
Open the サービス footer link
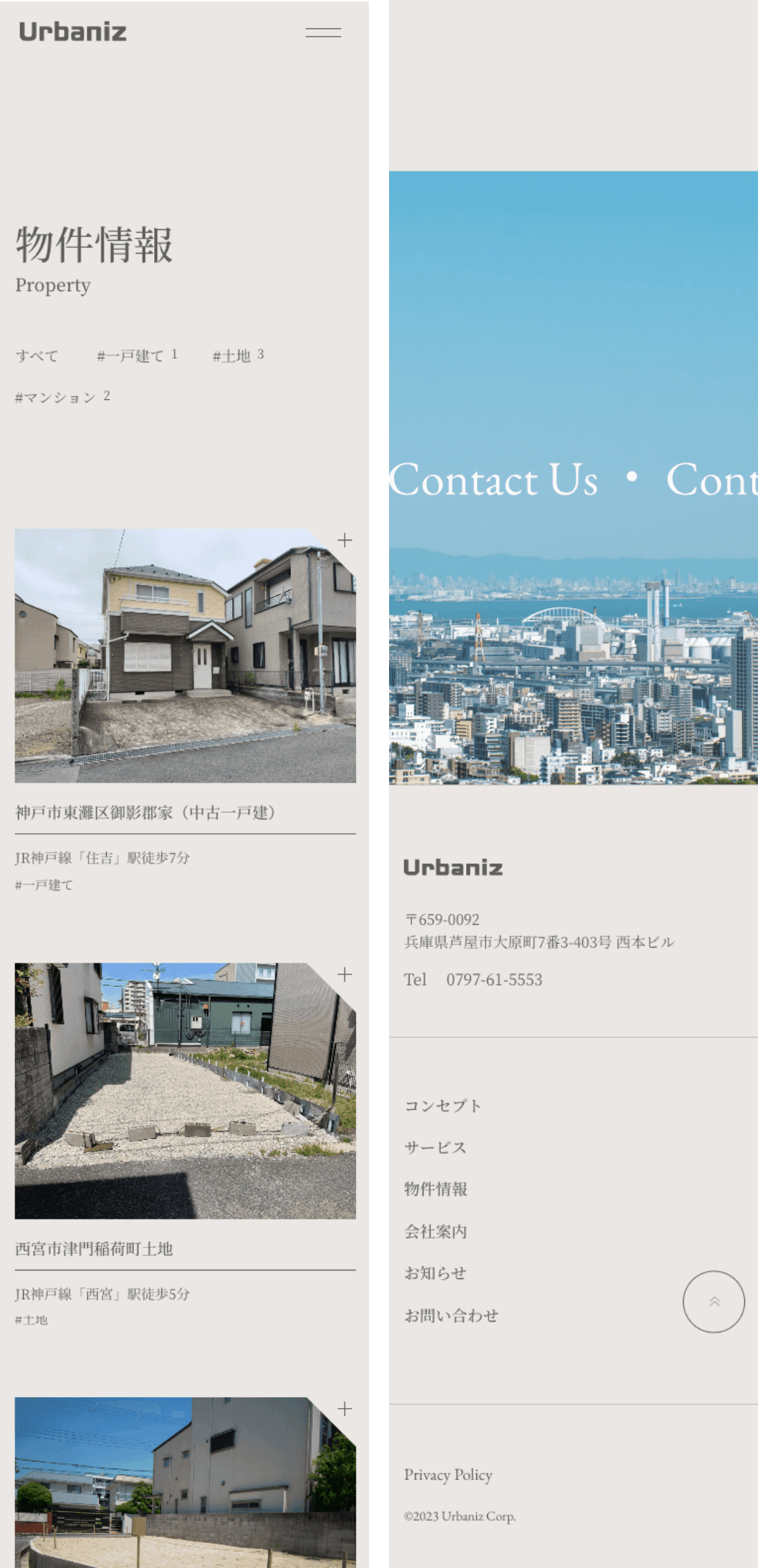pyautogui.click(x=435, y=1148)
